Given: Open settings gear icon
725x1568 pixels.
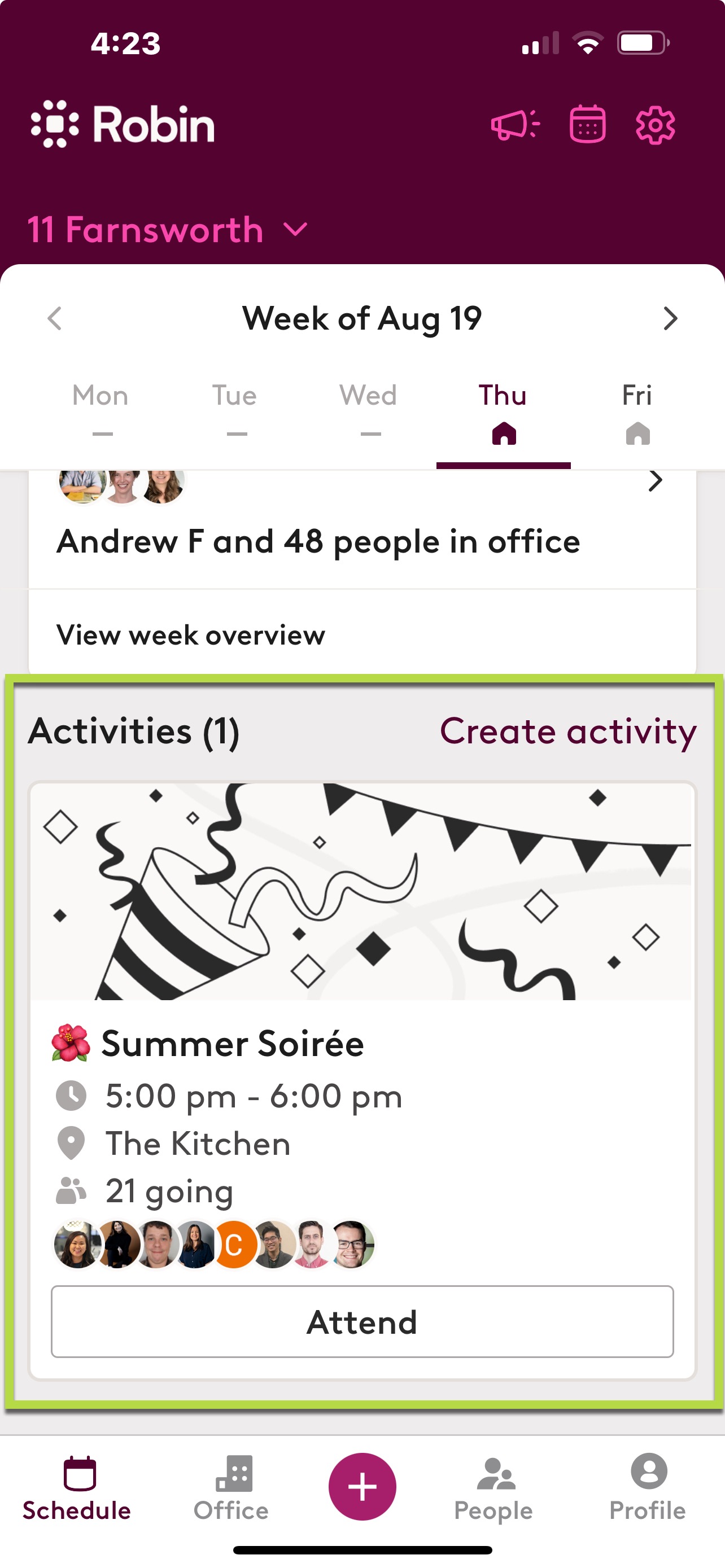Looking at the screenshot, I should (655, 125).
